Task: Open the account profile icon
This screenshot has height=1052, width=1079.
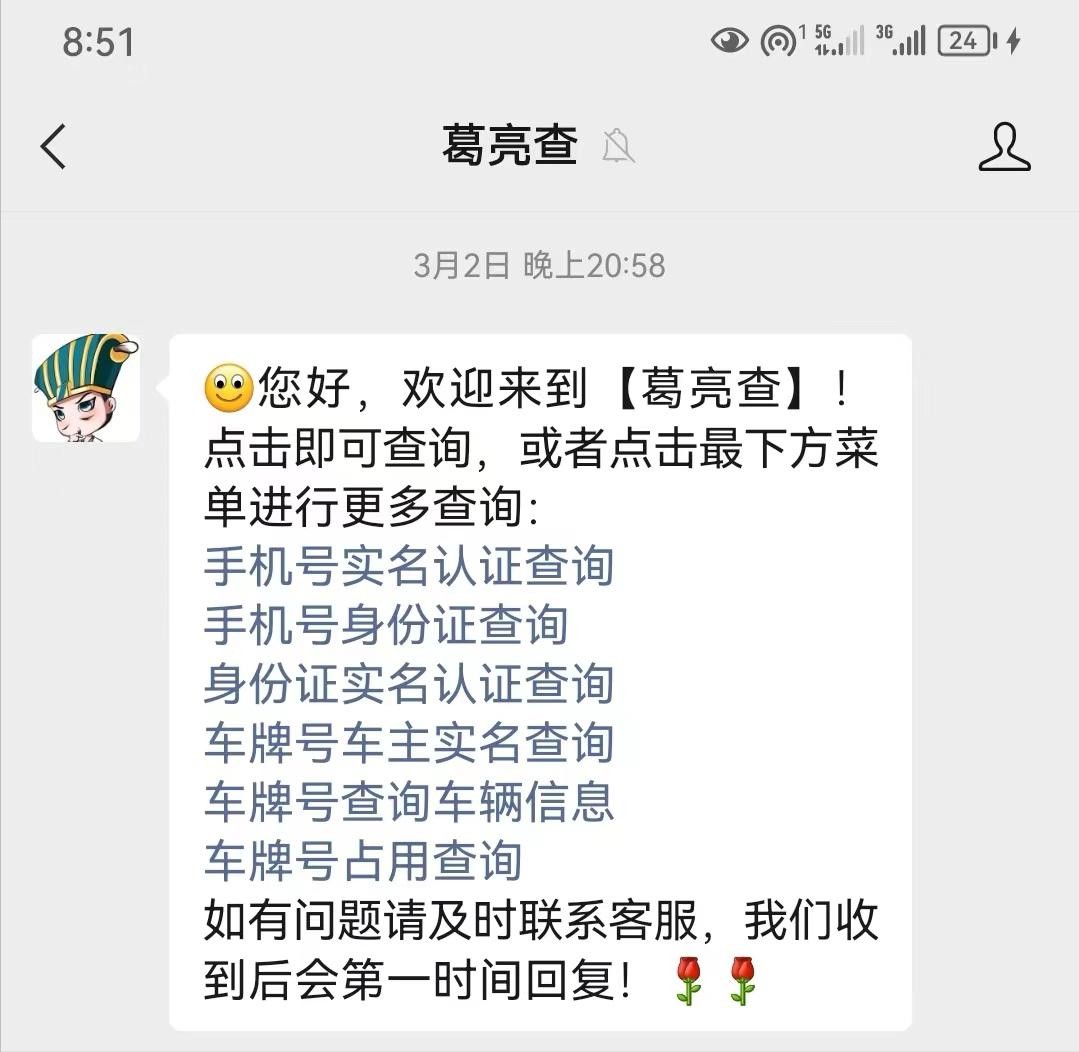Action: [x=1003, y=147]
